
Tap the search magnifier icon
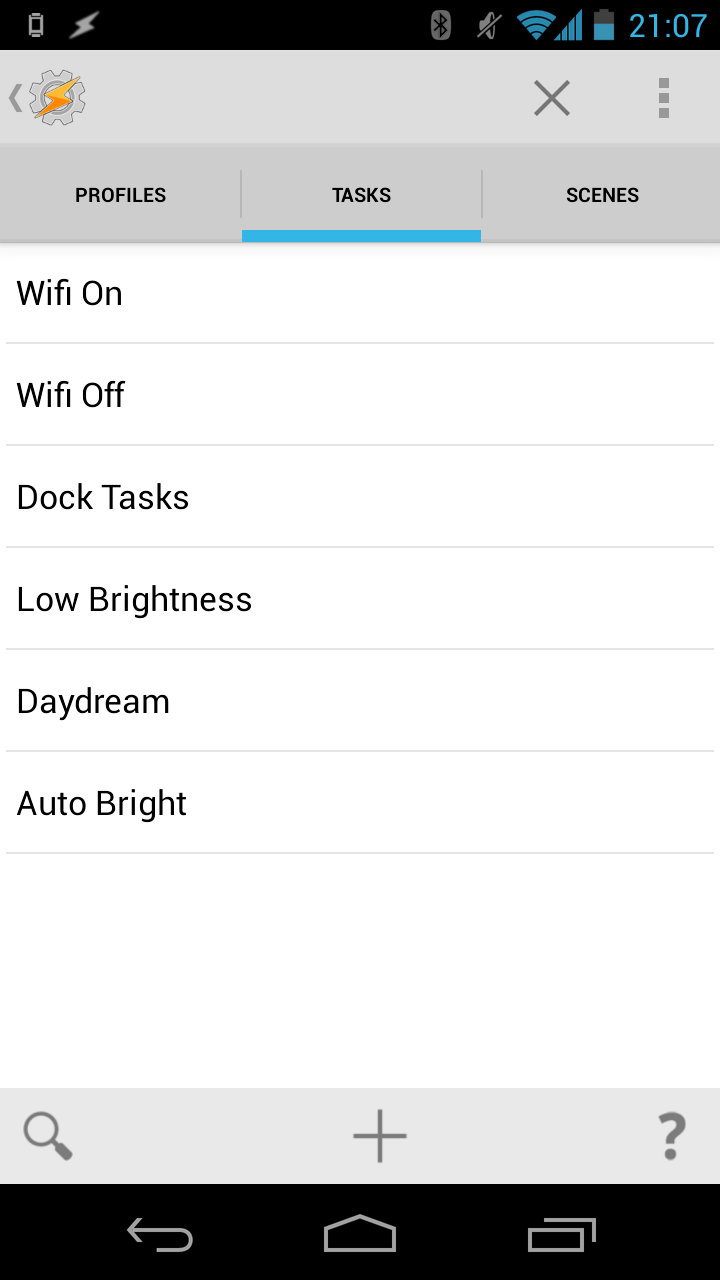(48, 1136)
